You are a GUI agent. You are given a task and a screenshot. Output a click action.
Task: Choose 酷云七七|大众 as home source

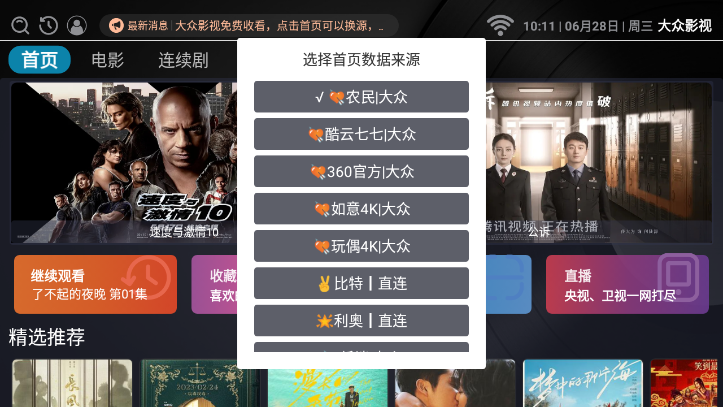click(x=361, y=134)
